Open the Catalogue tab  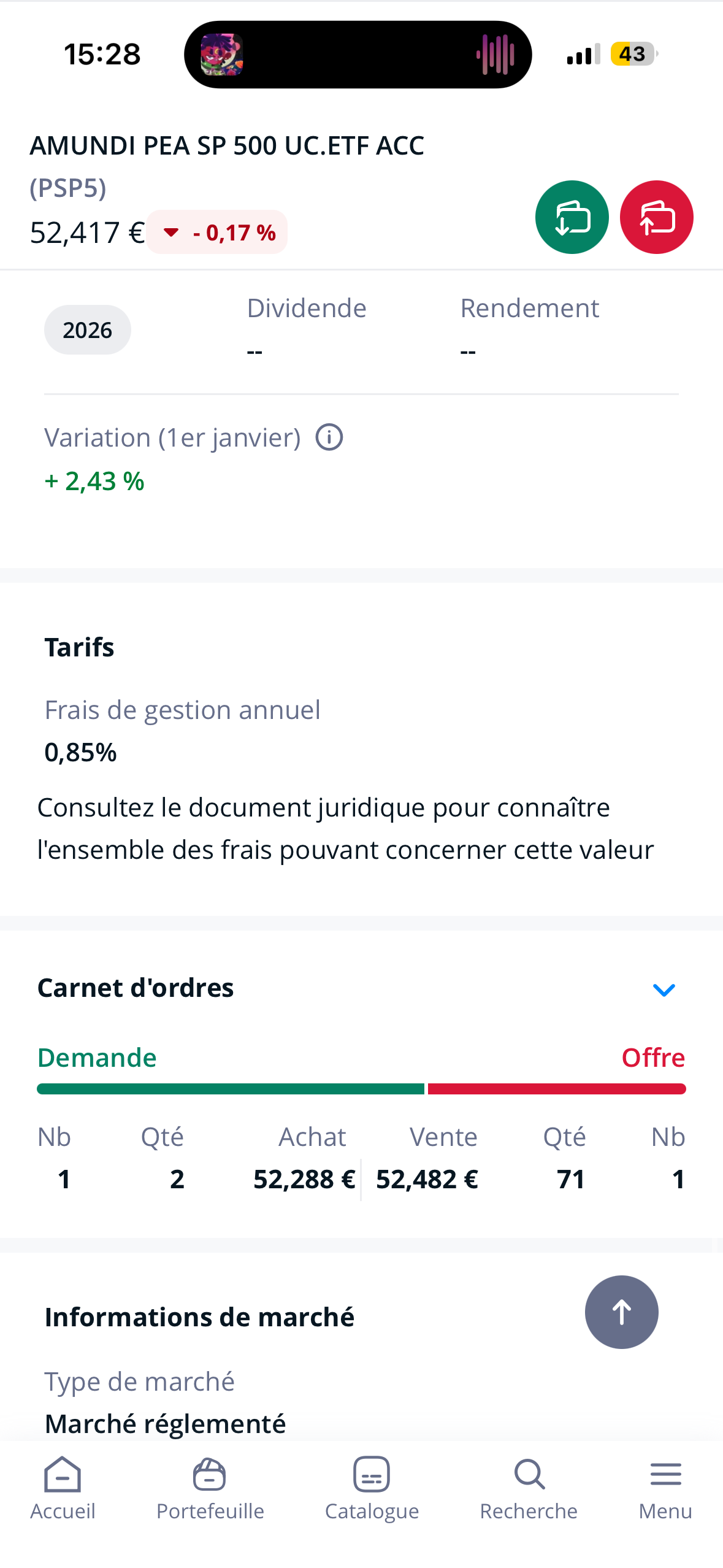372,1488
